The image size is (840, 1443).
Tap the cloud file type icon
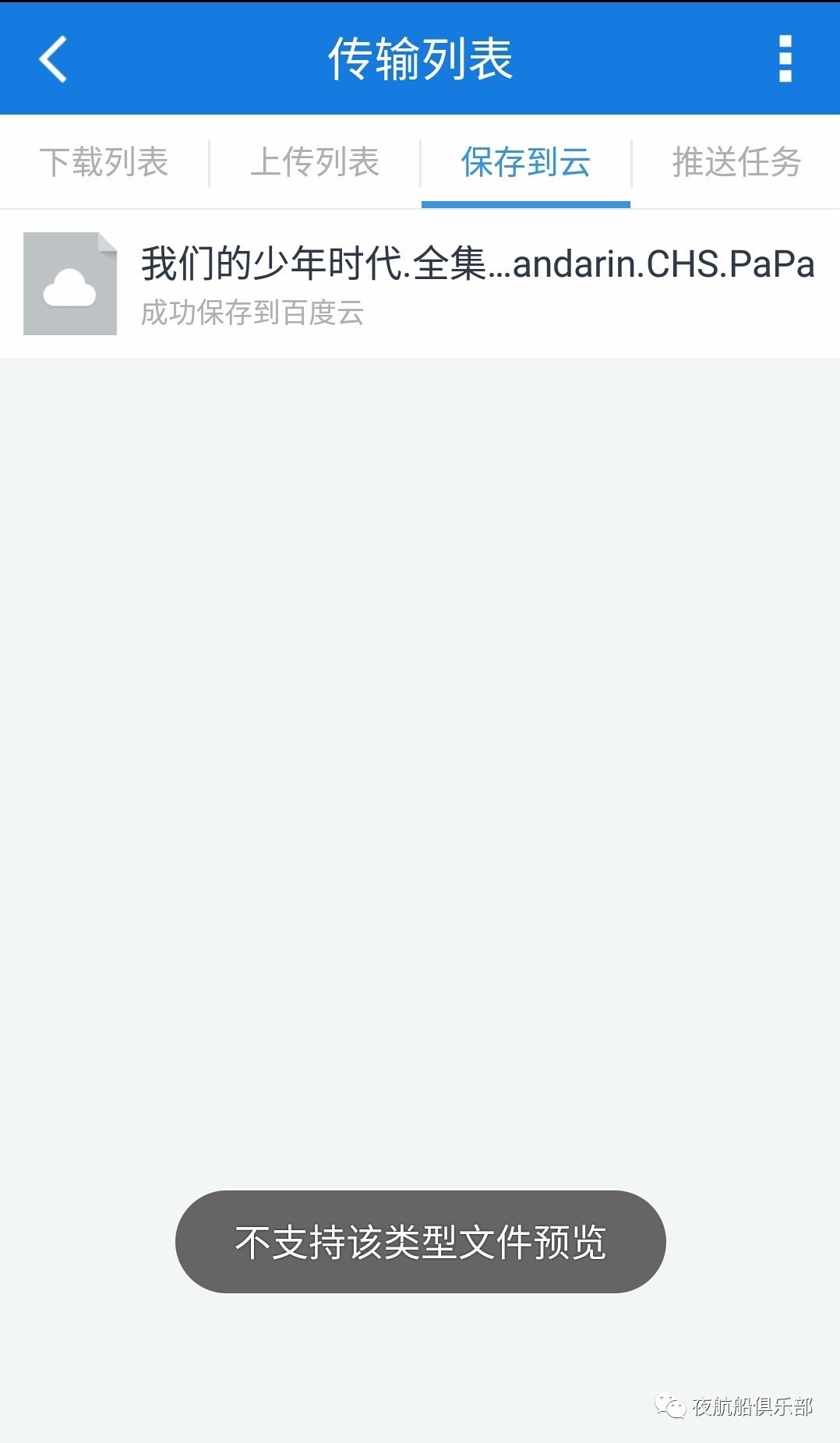tap(69, 283)
